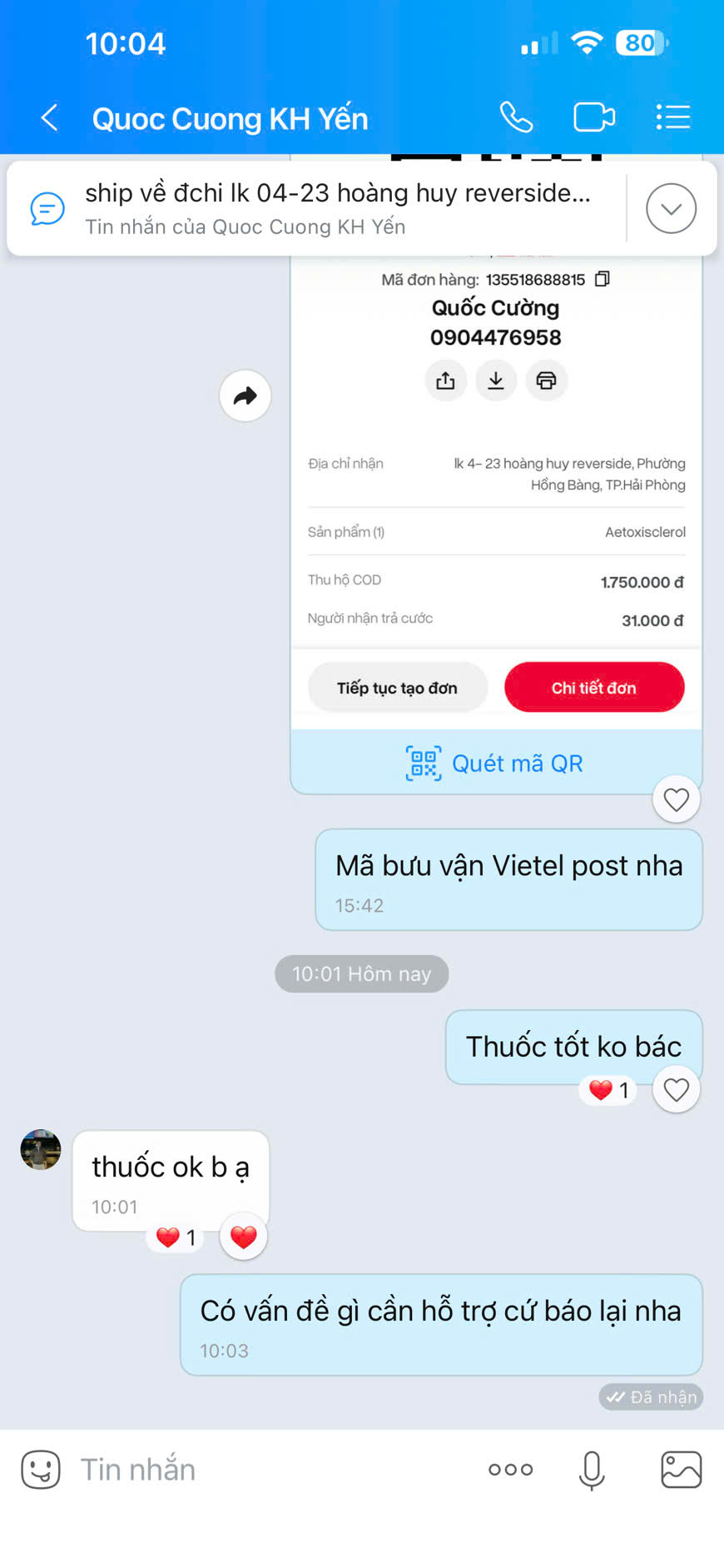Open Quoc Cuong's profile avatar
Image resolution: width=724 pixels, height=1568 pixels.
tap(41, 1150)
